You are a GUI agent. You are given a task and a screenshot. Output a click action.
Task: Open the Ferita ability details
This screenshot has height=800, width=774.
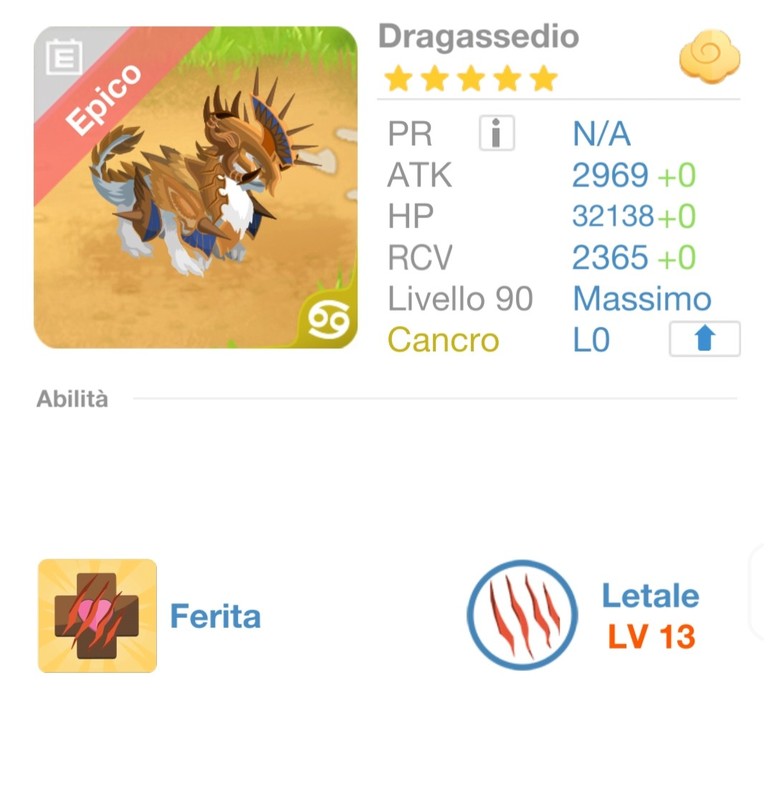point(98,615)
